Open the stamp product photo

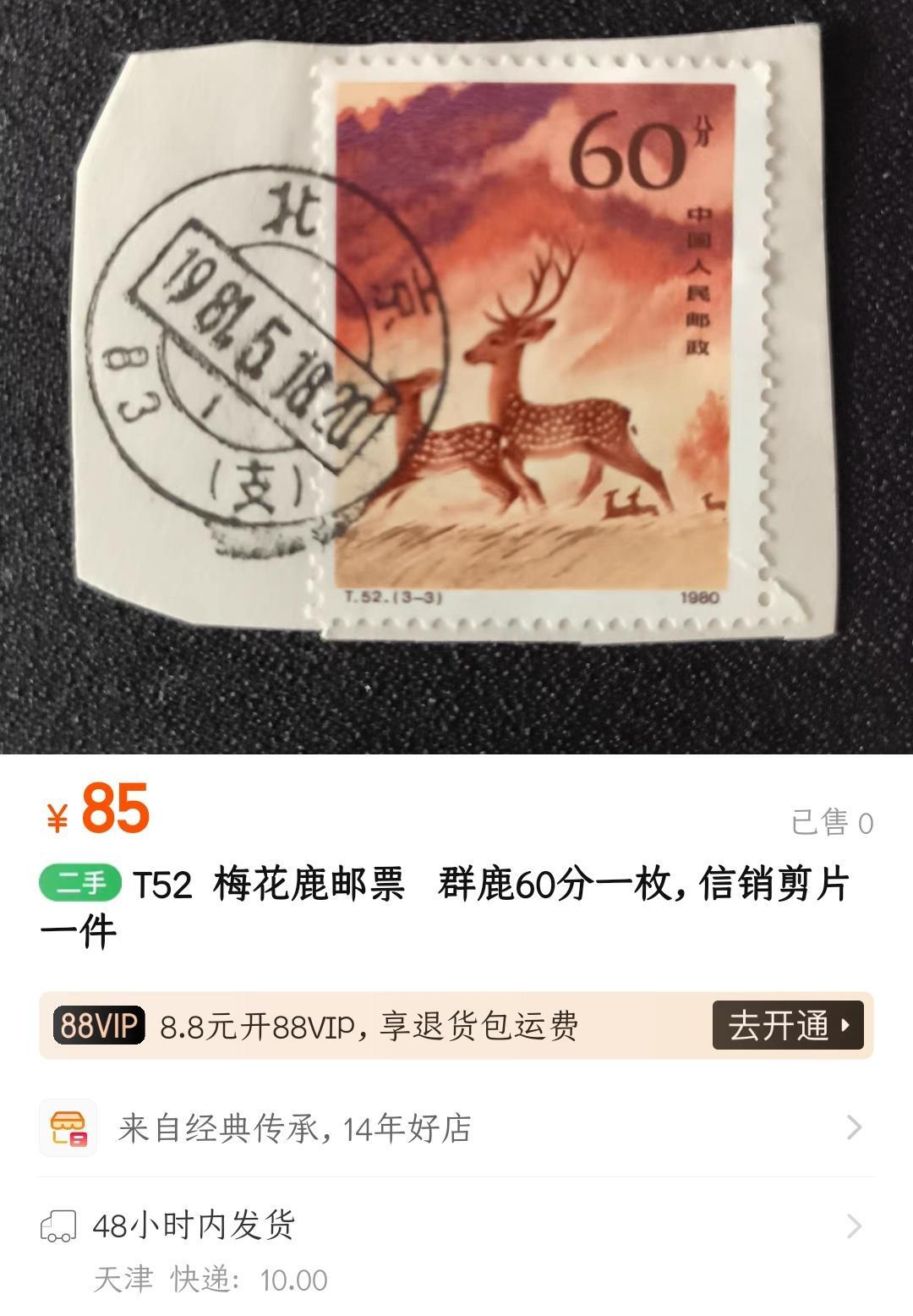pos(456,376)
